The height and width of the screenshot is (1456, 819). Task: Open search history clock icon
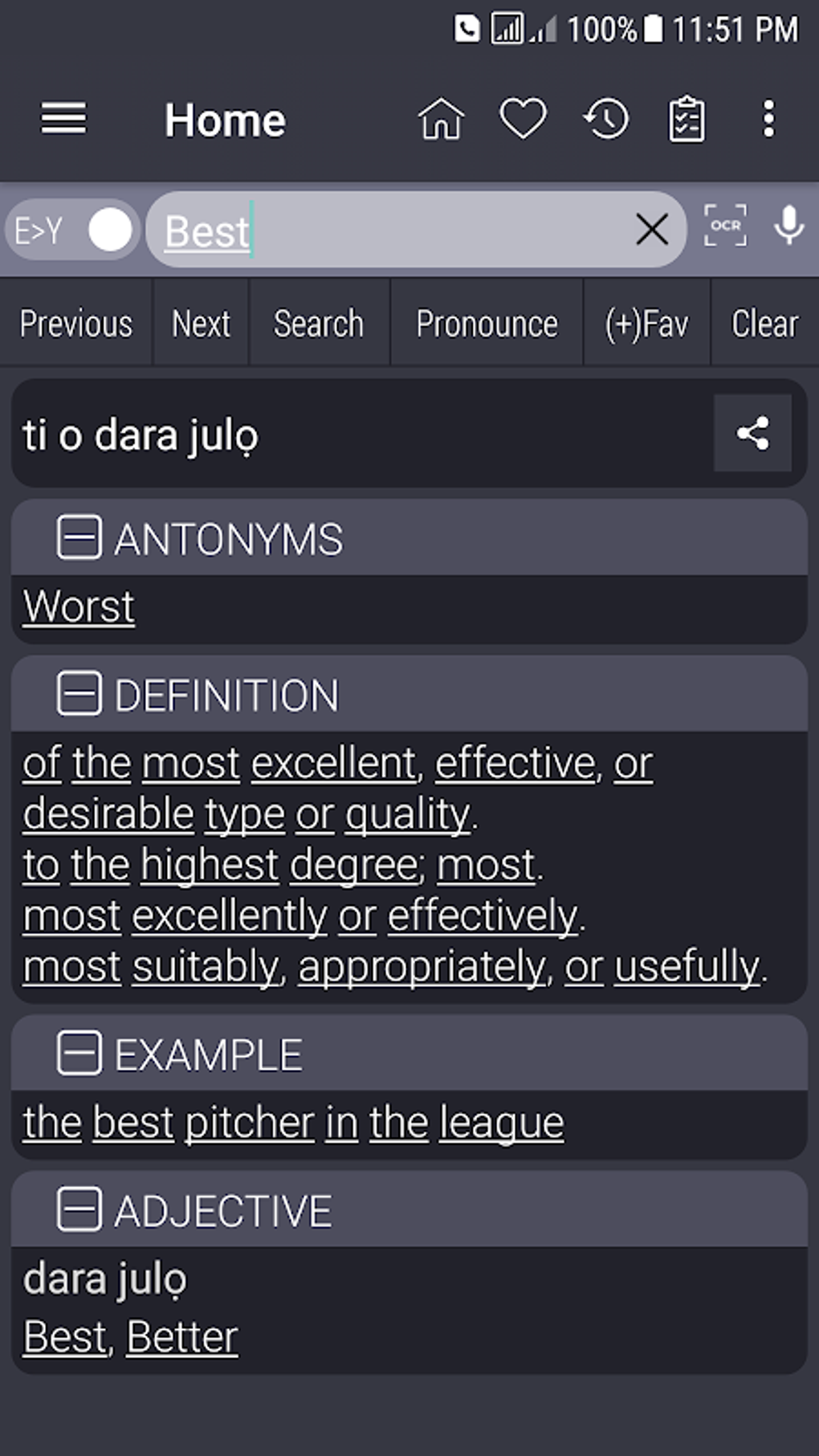click(x=605, y=119)
